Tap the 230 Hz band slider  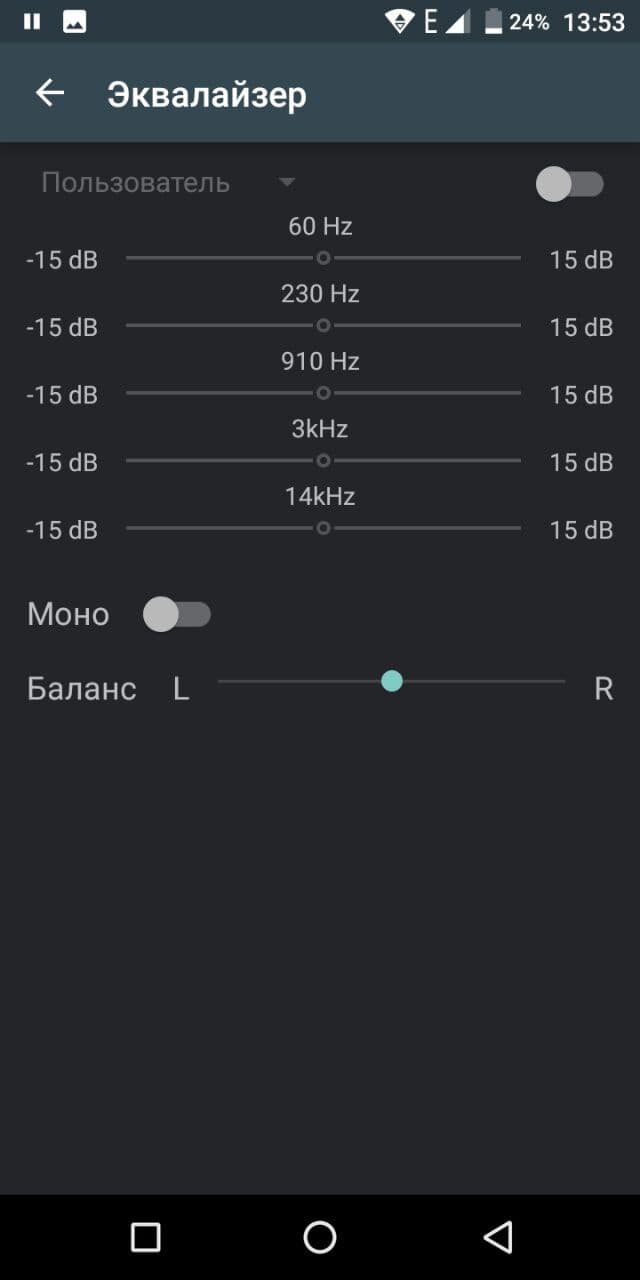pyautogui.click(x=323, y=325)
